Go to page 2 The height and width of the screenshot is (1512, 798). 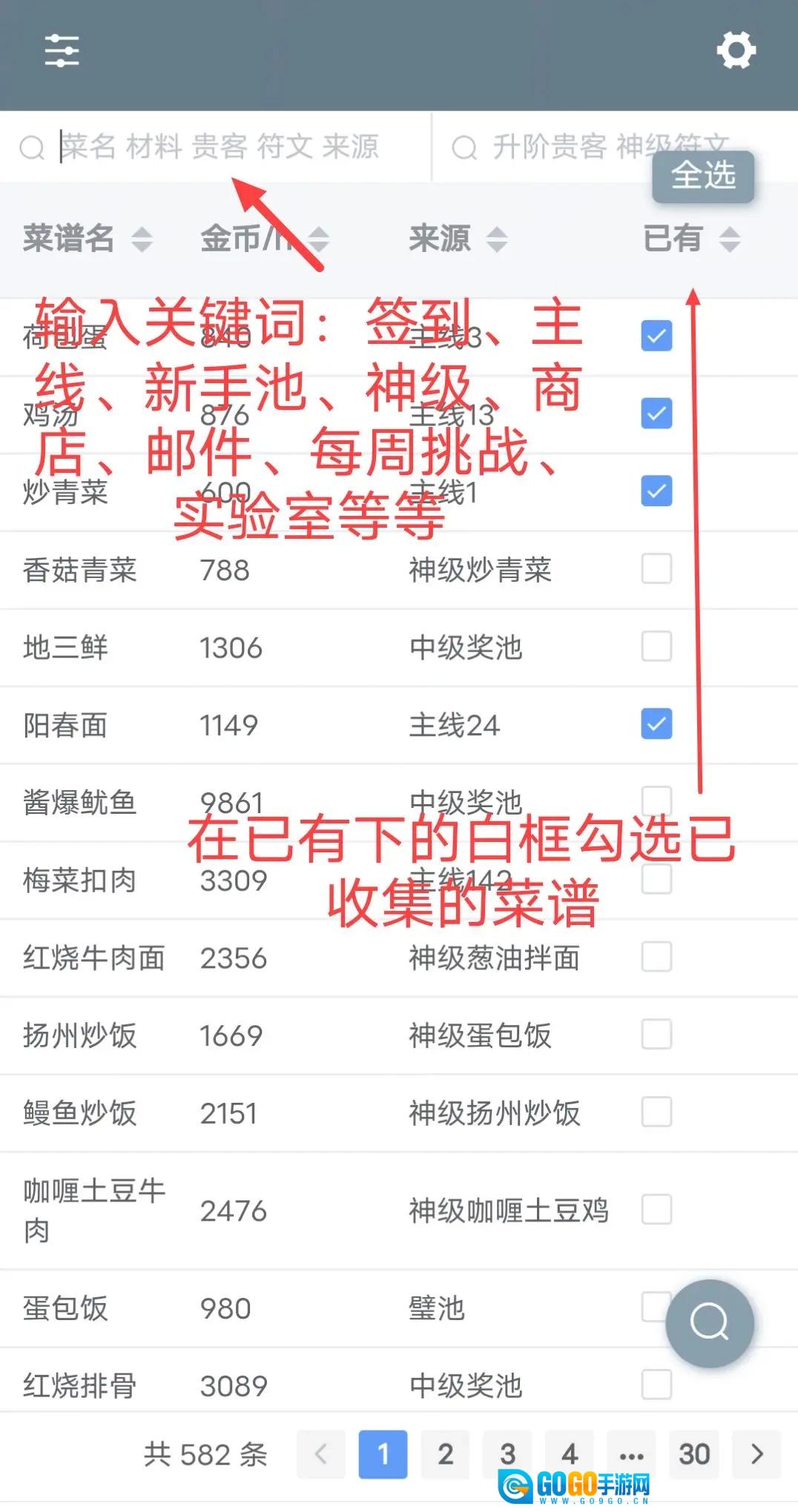click(445, 1454)
